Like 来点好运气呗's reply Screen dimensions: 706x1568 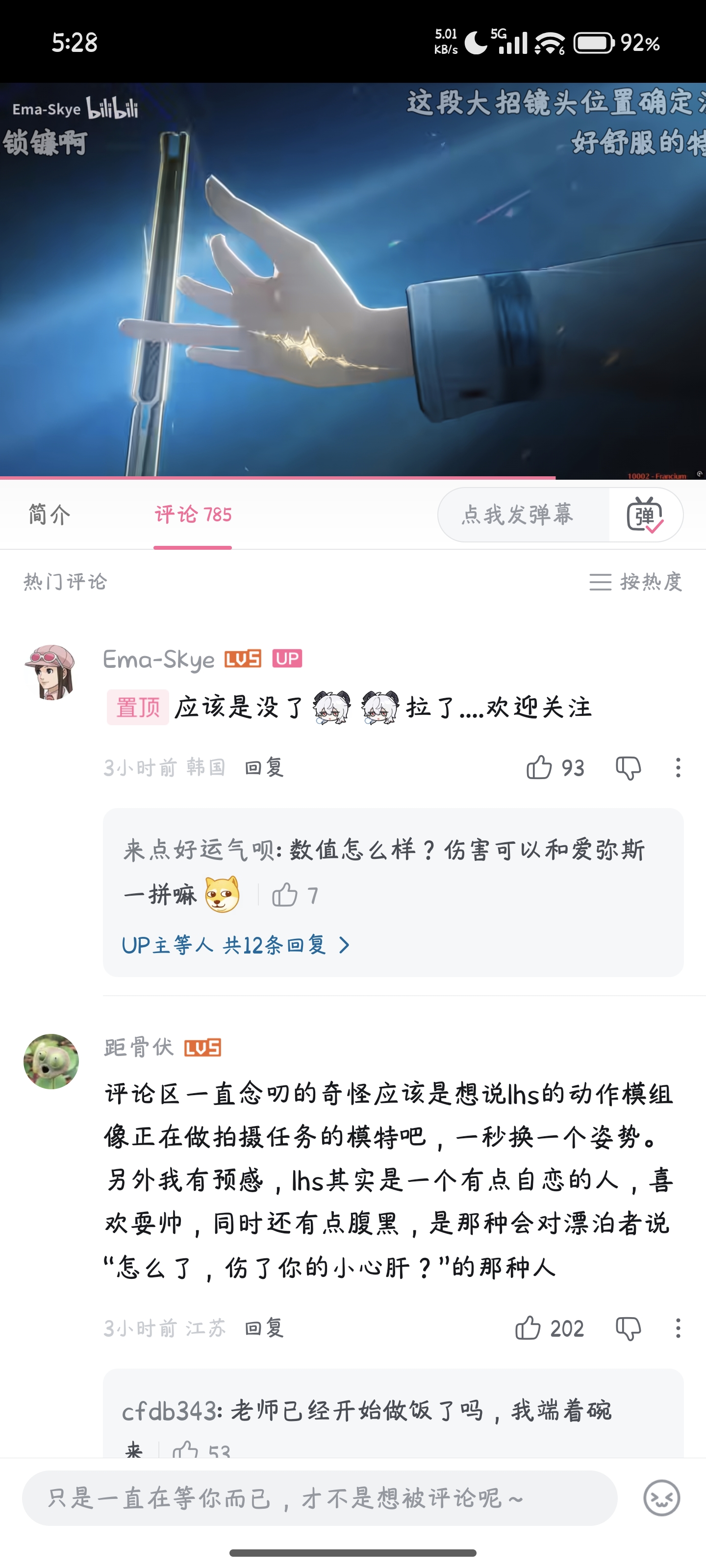[x=285, y=895]
